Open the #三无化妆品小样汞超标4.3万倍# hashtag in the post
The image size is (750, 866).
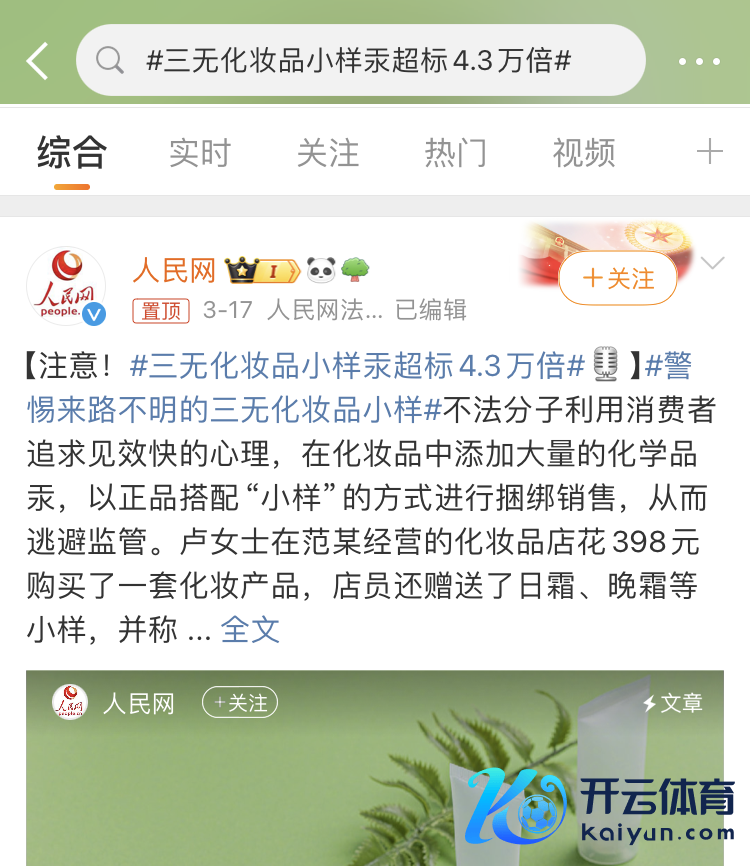(x=357, y=366)
